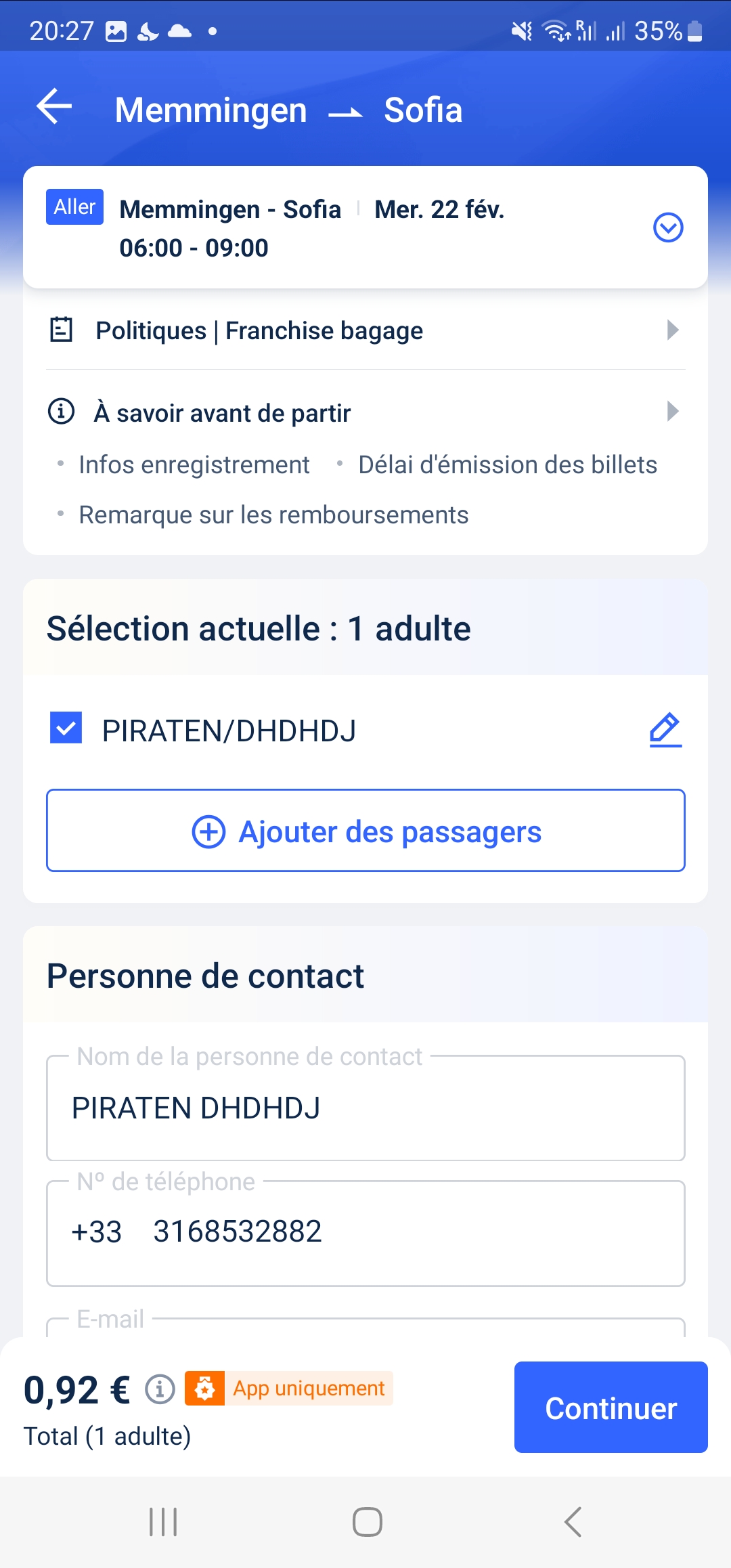Change the +33 country code
Image resolution: width=731 pixels, height=1568 pixels.
click(x=97, y=1232)
